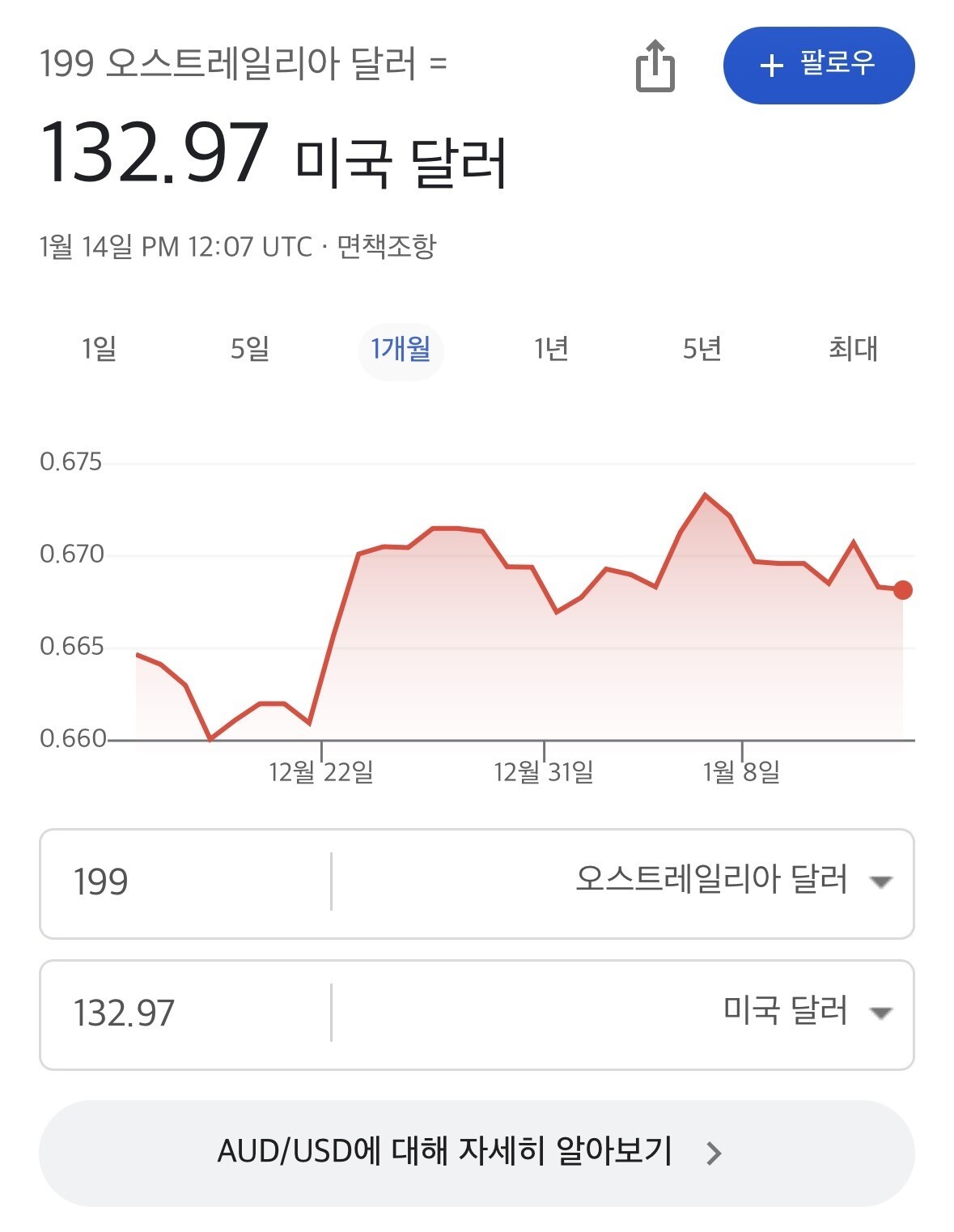Viewport: 954px width, 1232px height.
Task: View the 5년 chart range
Action: point(702,349)
